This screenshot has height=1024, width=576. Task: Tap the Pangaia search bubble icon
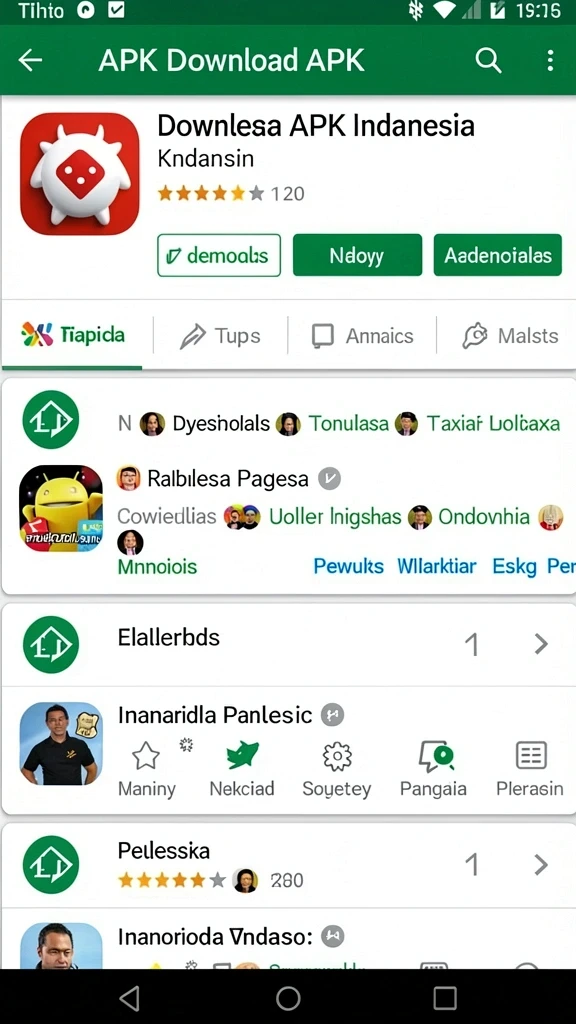click(436, 756)
